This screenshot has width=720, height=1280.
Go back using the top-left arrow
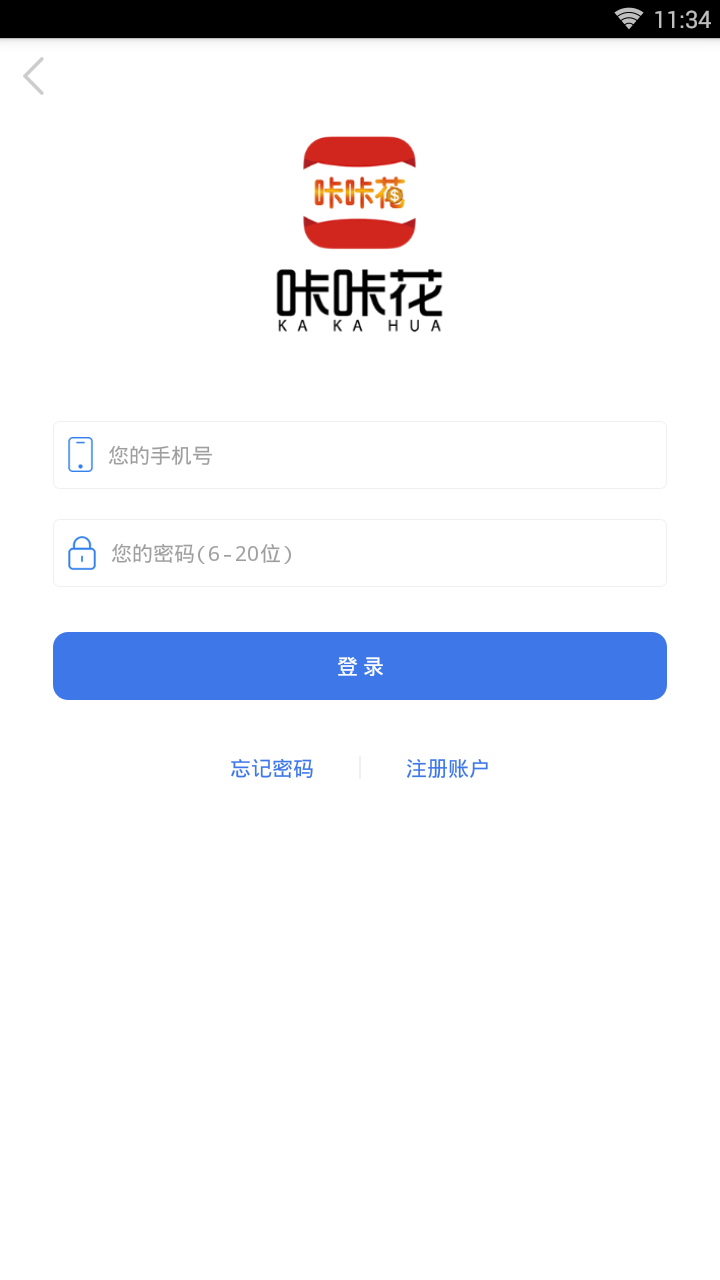pos(34,76)
